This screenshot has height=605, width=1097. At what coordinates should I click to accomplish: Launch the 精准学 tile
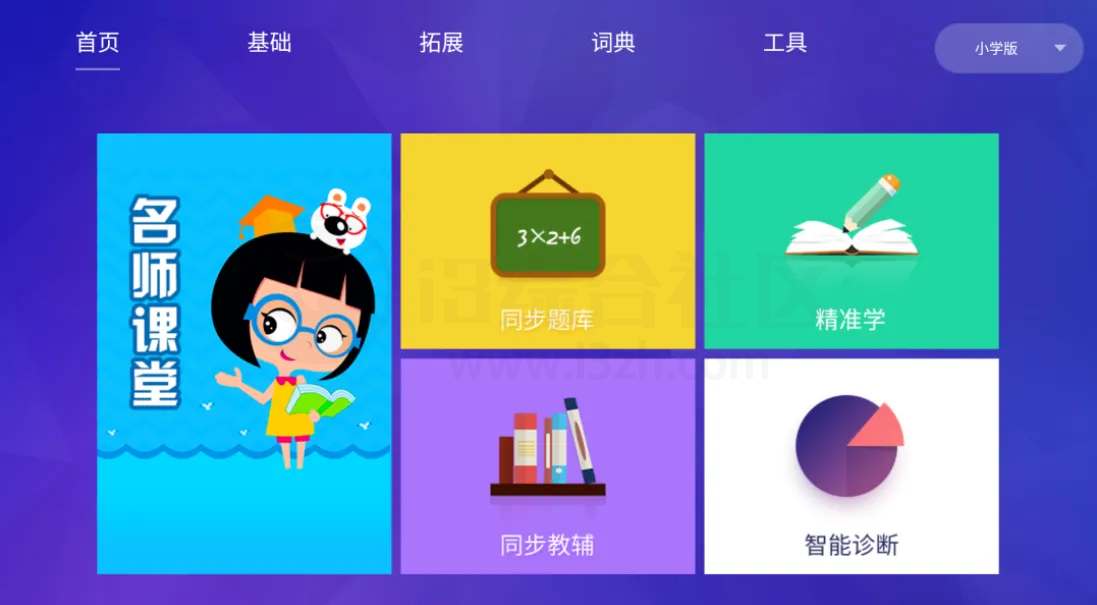pos(851,241)
